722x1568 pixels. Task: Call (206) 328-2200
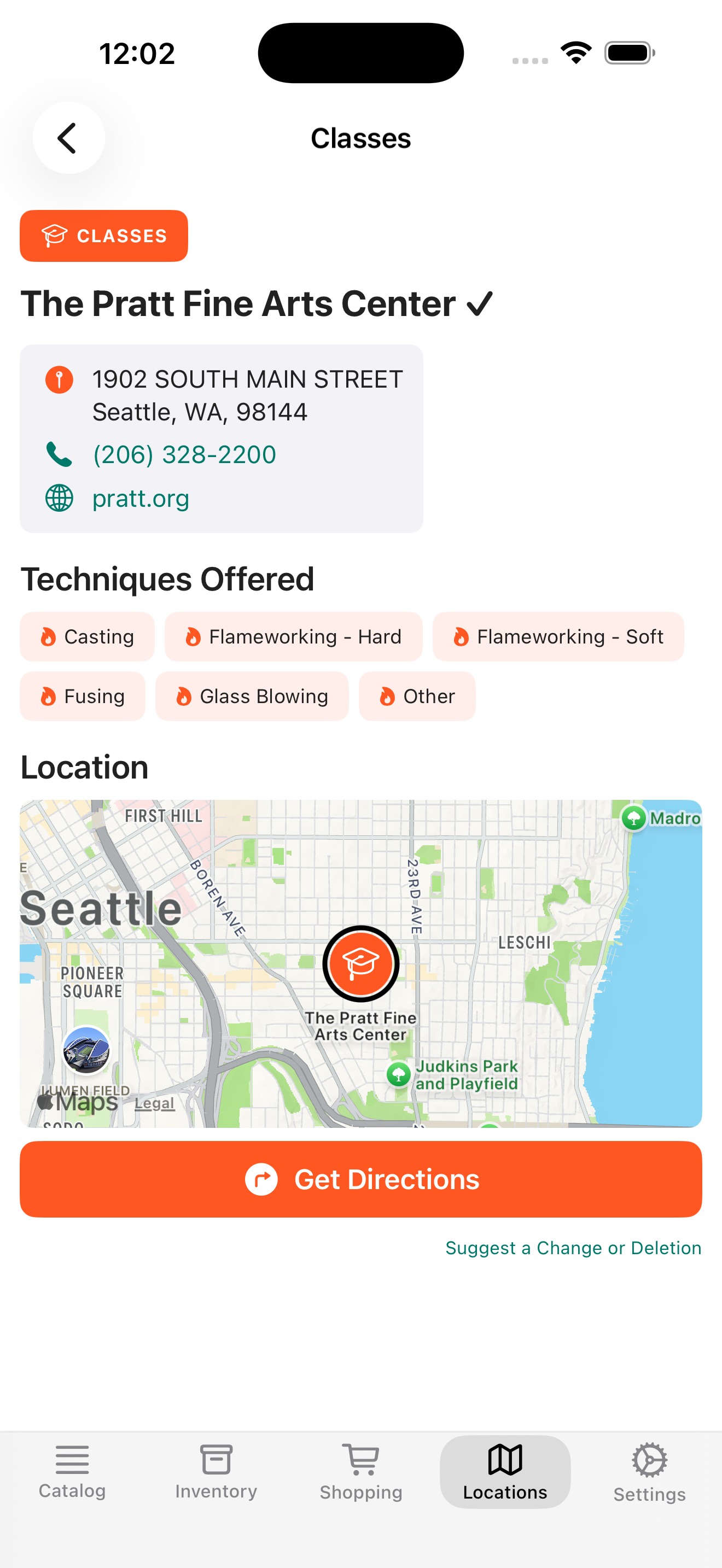184,455
